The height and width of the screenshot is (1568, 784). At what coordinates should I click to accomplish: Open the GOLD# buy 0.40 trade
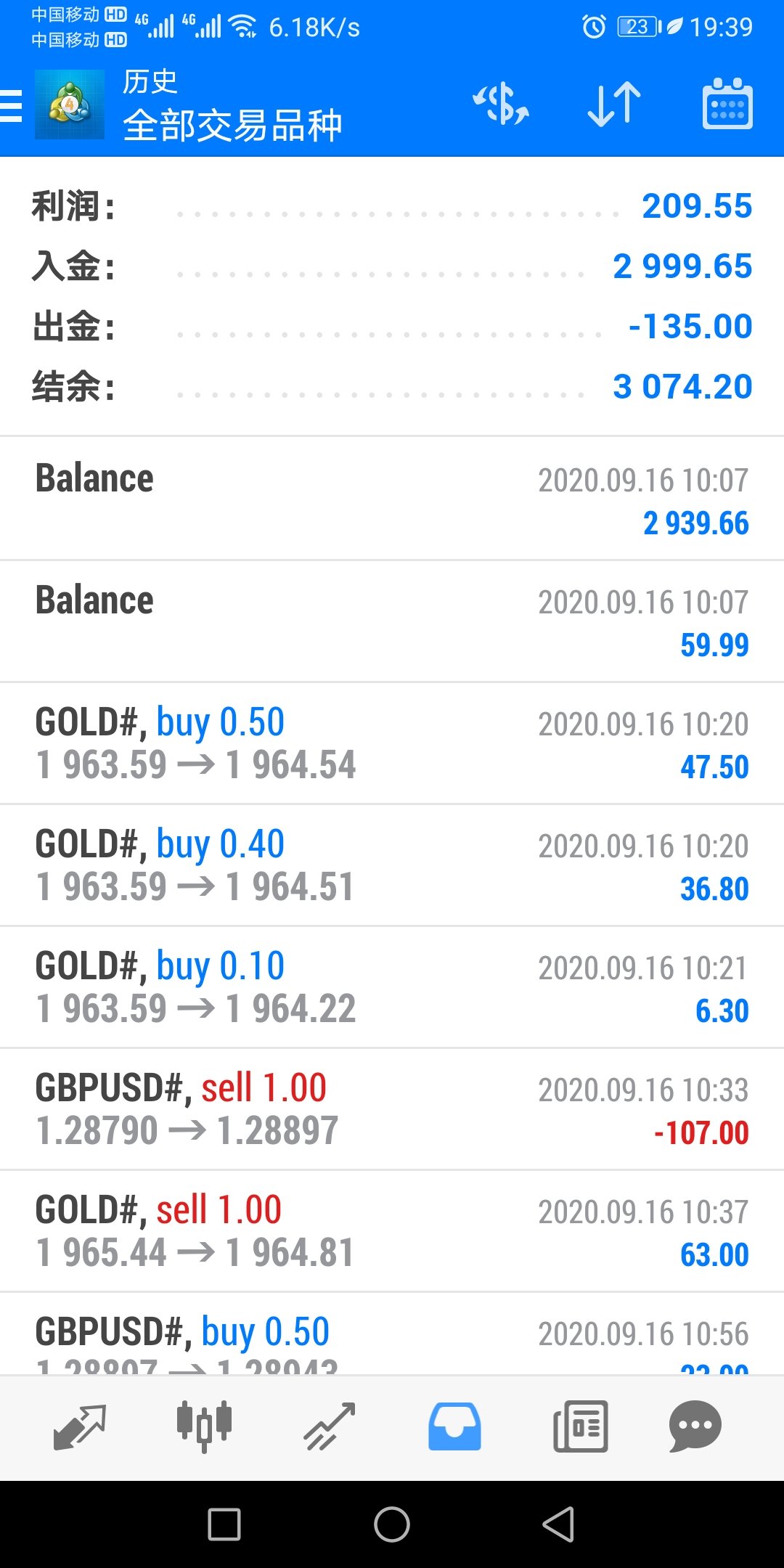[392, 865]
